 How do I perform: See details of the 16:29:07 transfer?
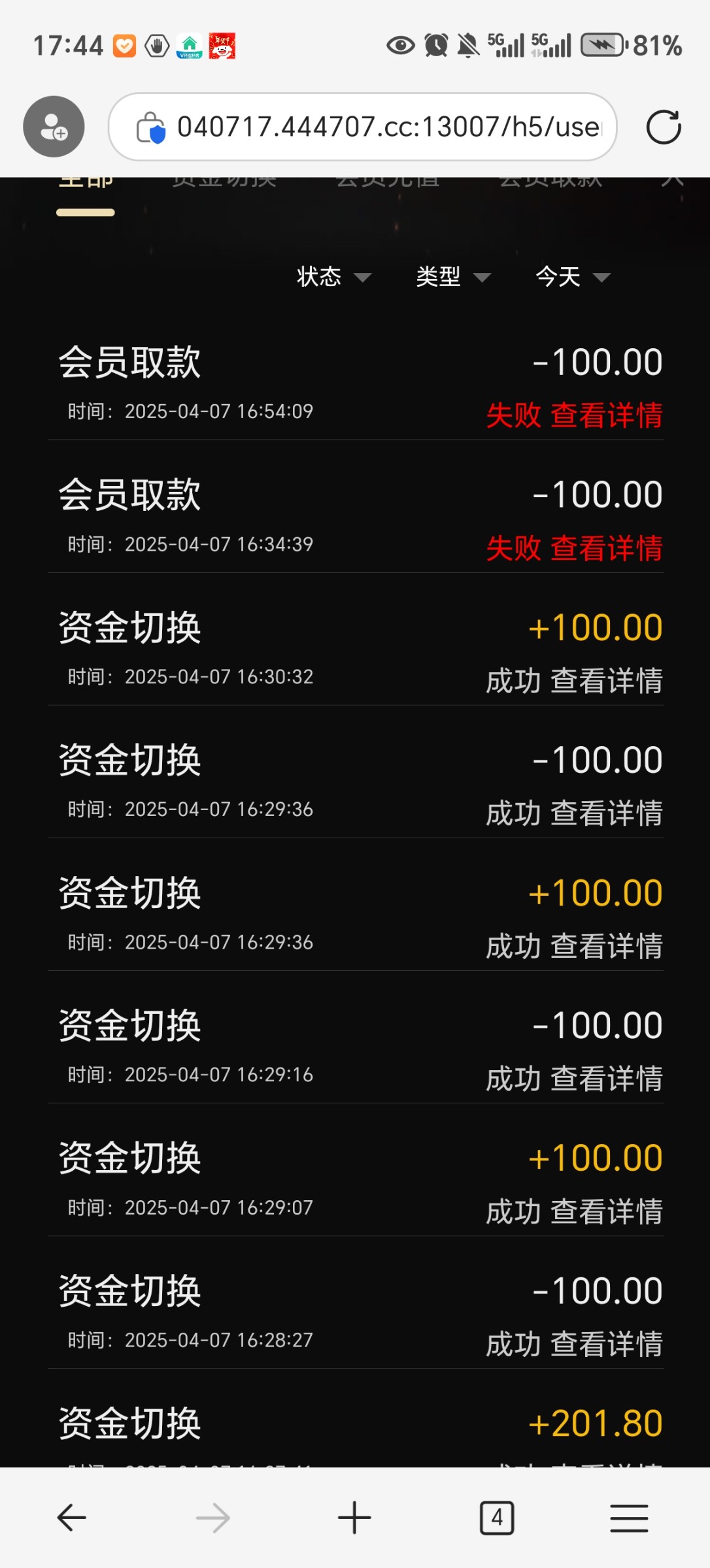click(x=606, y=1212)
